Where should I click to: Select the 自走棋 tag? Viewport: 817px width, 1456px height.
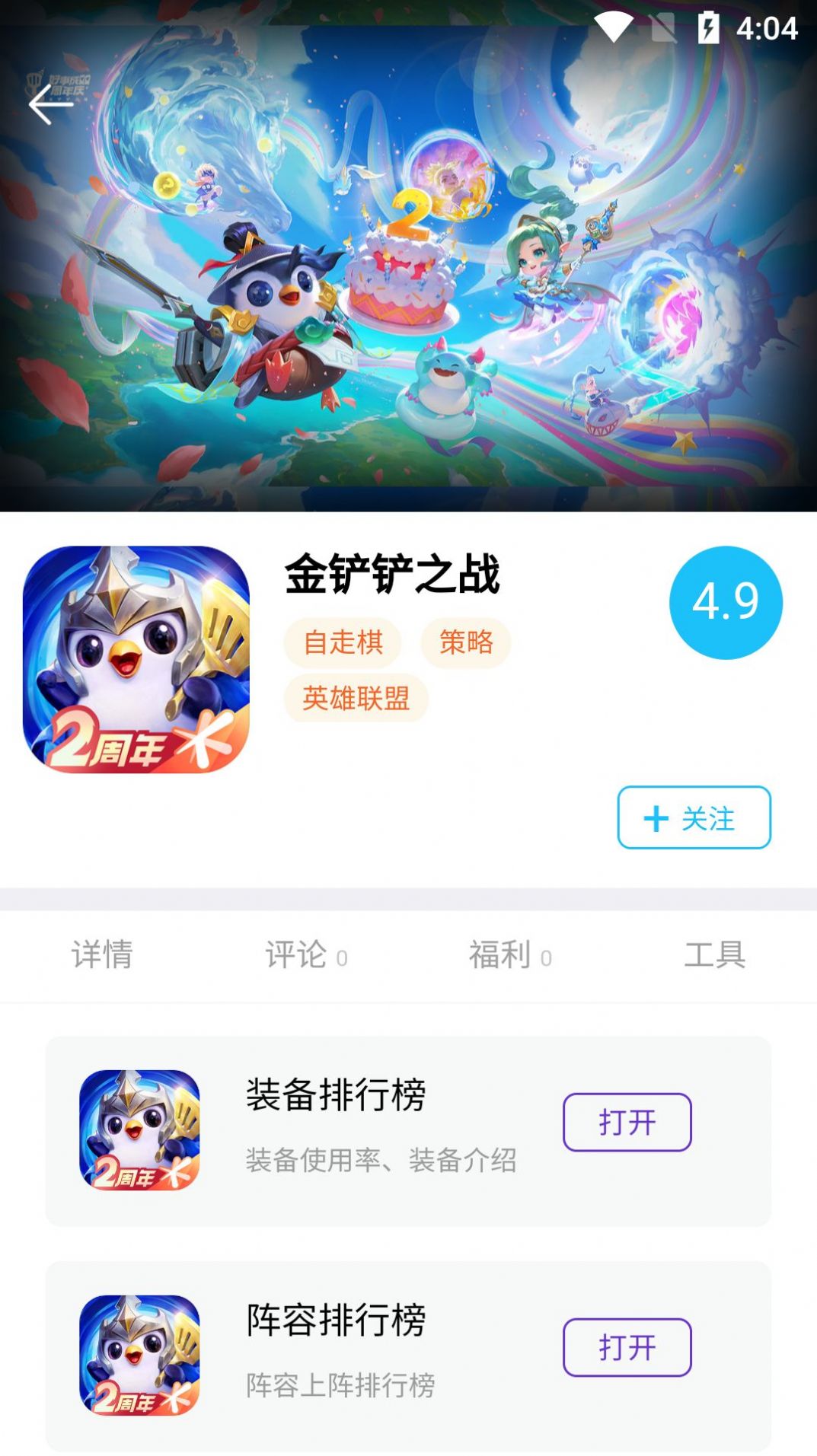click(343, 643)
